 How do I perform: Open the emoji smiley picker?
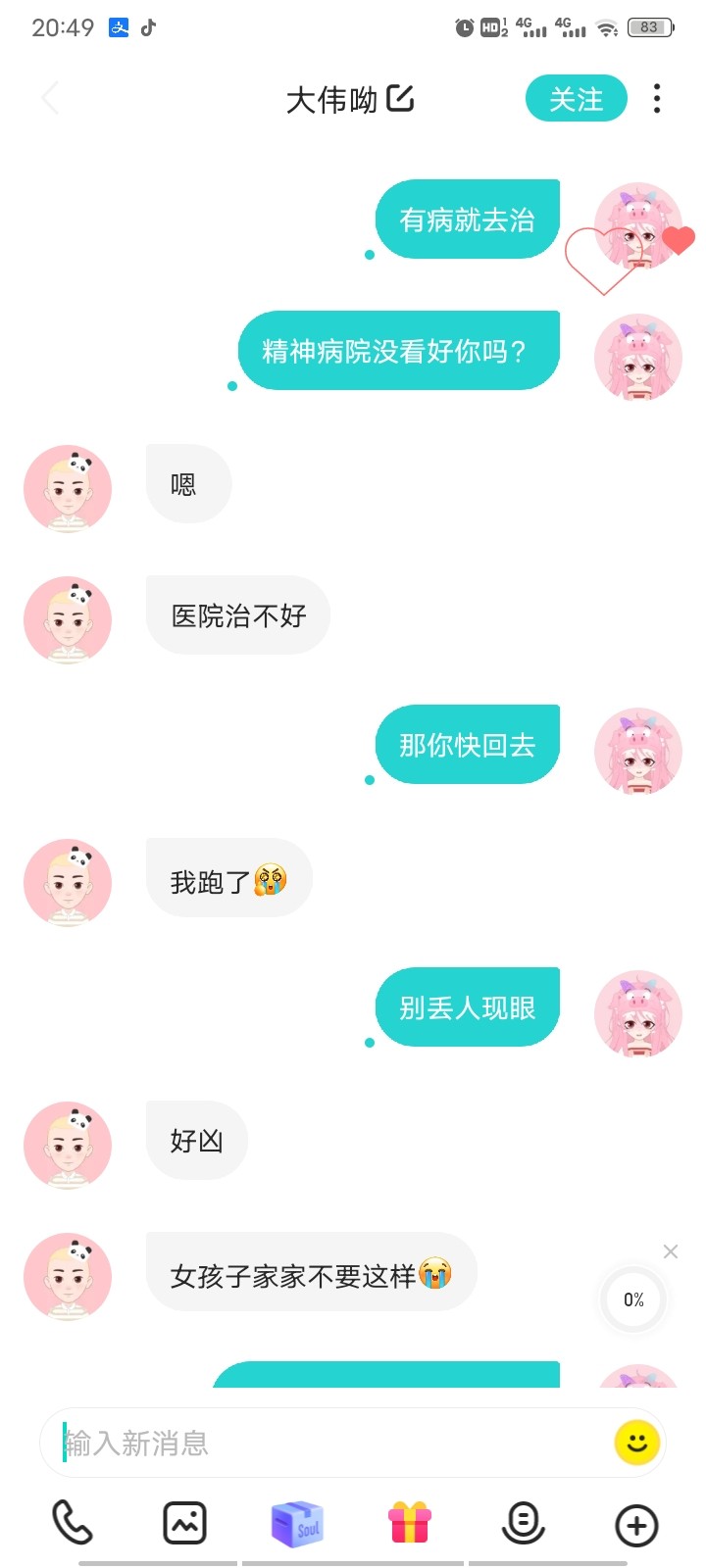636,1443
